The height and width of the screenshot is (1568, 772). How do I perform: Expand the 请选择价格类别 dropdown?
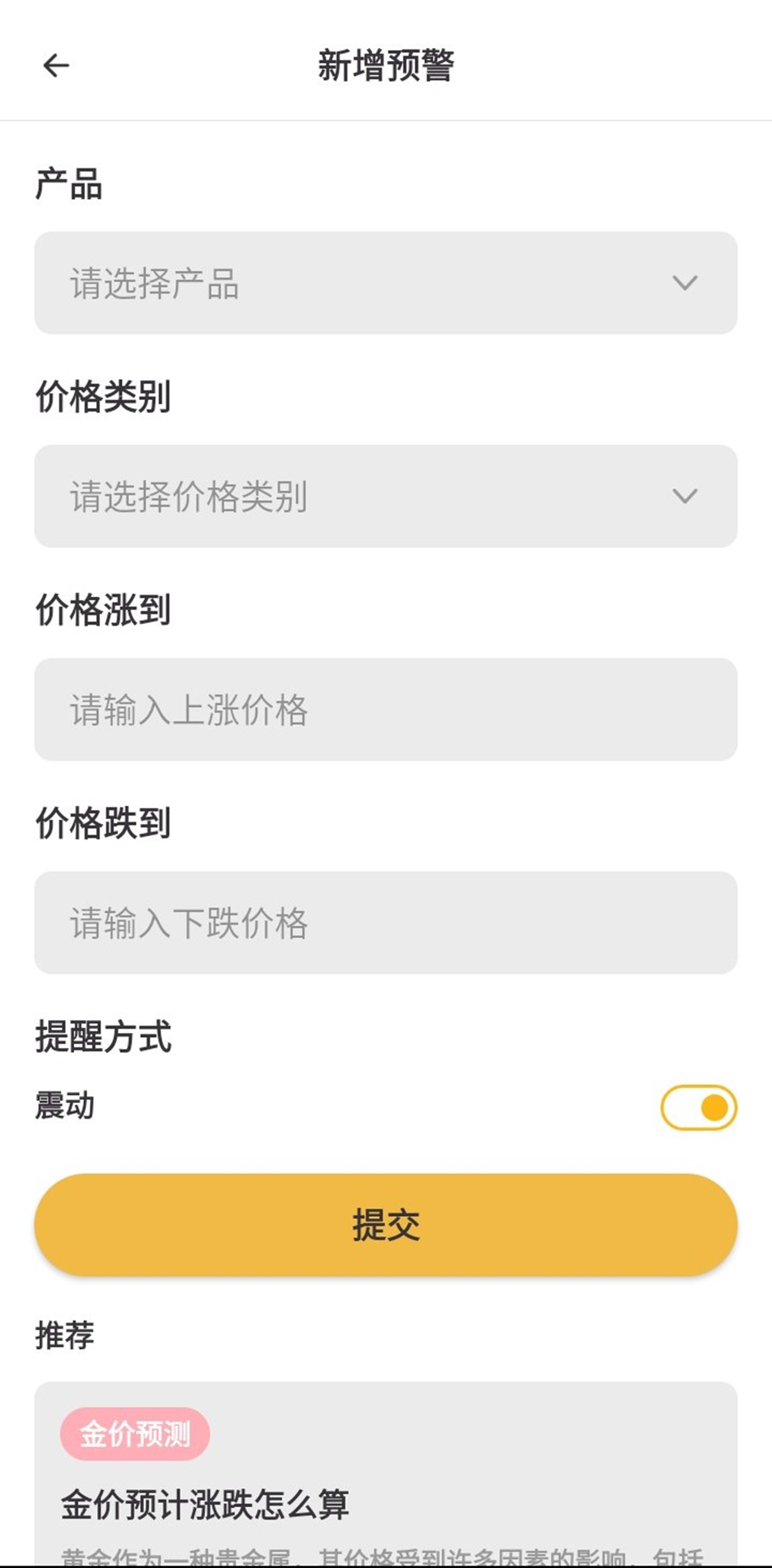click(x=386, y=496)
